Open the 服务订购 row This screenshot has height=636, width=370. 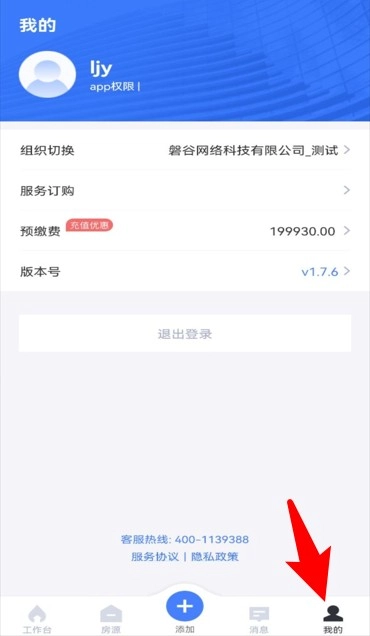point(185,190)
